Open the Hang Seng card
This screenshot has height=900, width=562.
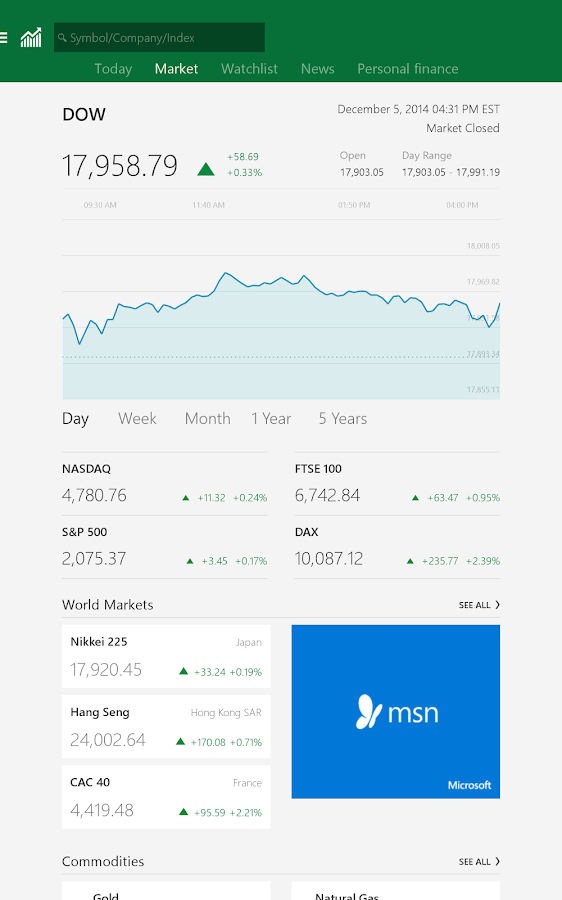click(x=166, y=727)
